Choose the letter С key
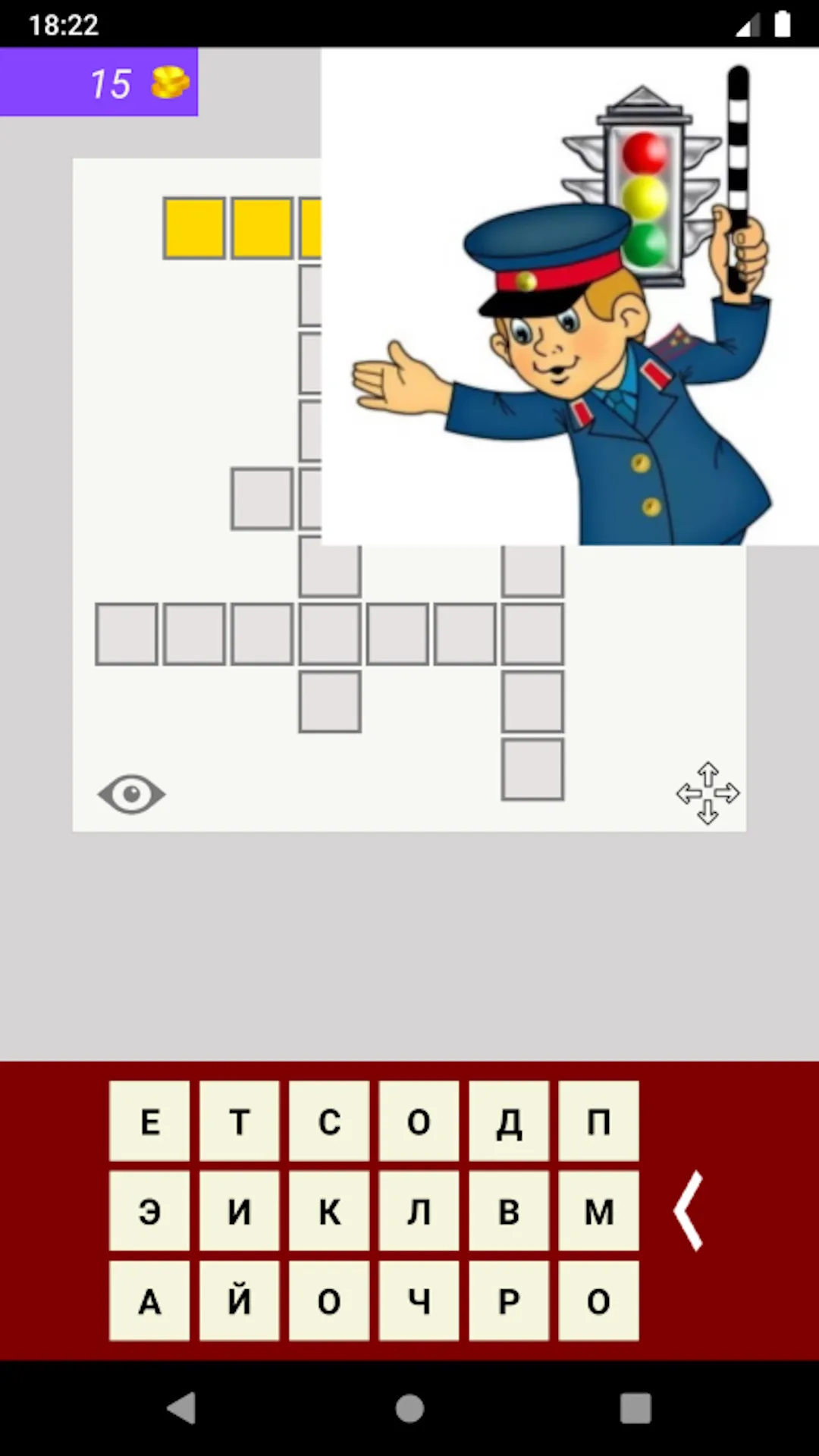This screenshot has width=819, height=1456. 329,1121
